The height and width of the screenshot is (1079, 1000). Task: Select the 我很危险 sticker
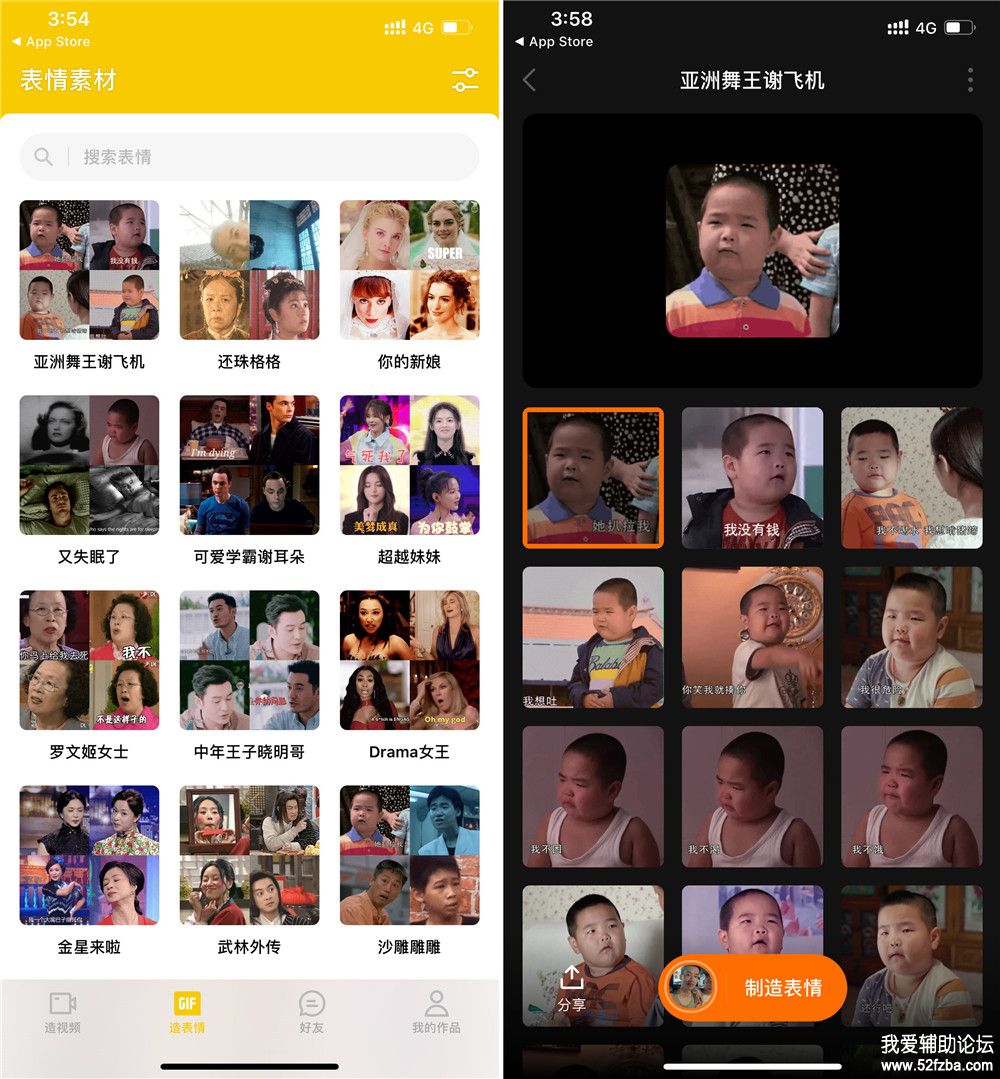tap(911, 637)
